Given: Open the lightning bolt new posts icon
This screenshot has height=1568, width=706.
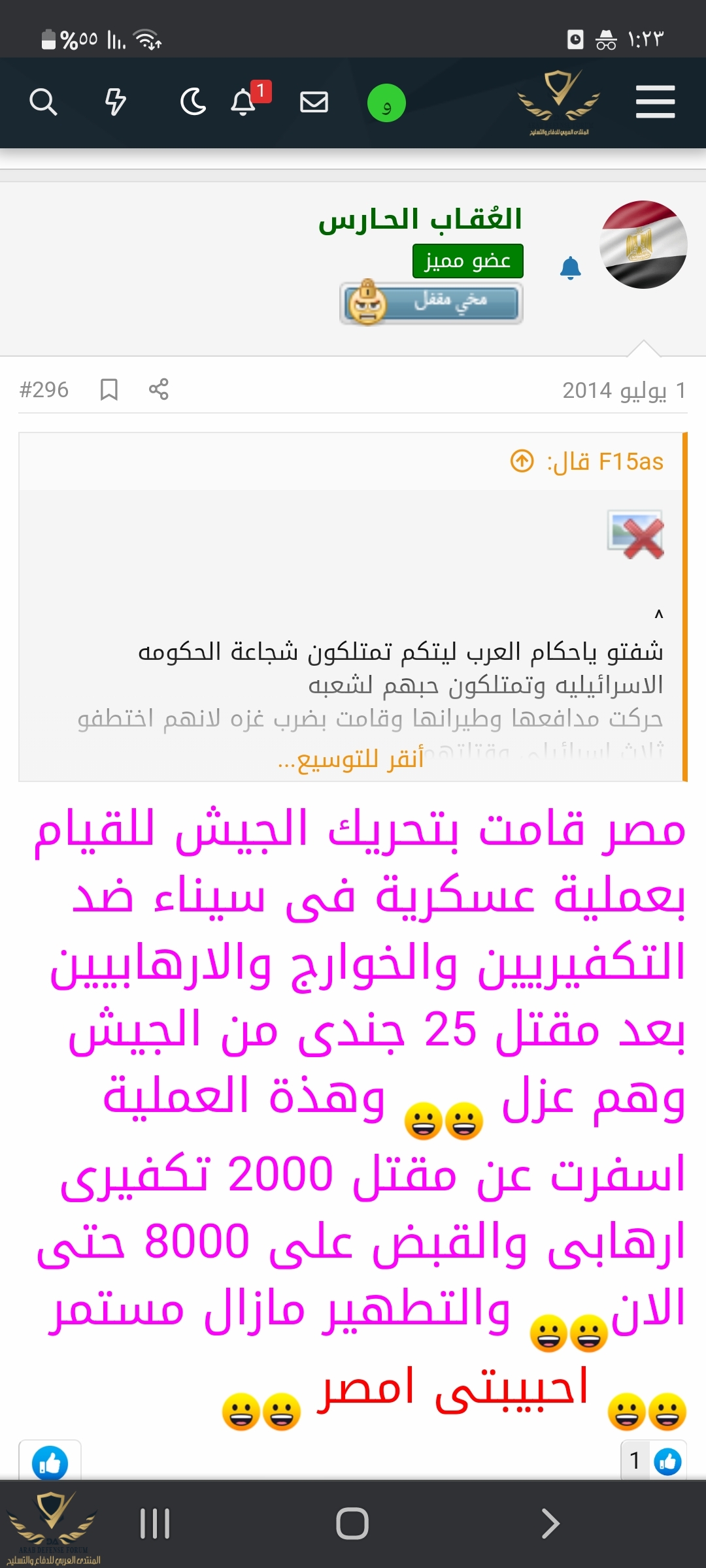Looking at the screenshot, I should click(116, 103).
